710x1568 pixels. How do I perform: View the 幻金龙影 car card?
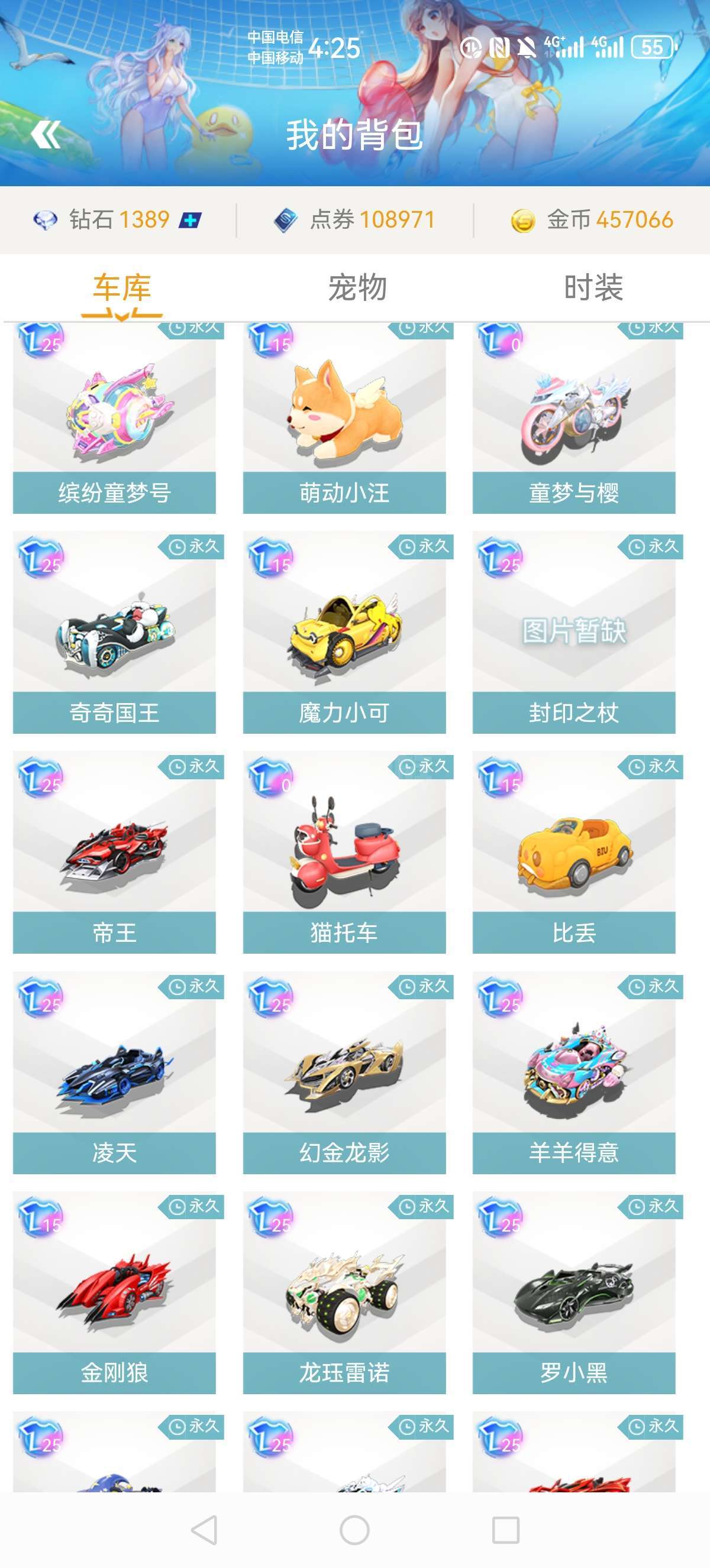tap(344, 1073)
